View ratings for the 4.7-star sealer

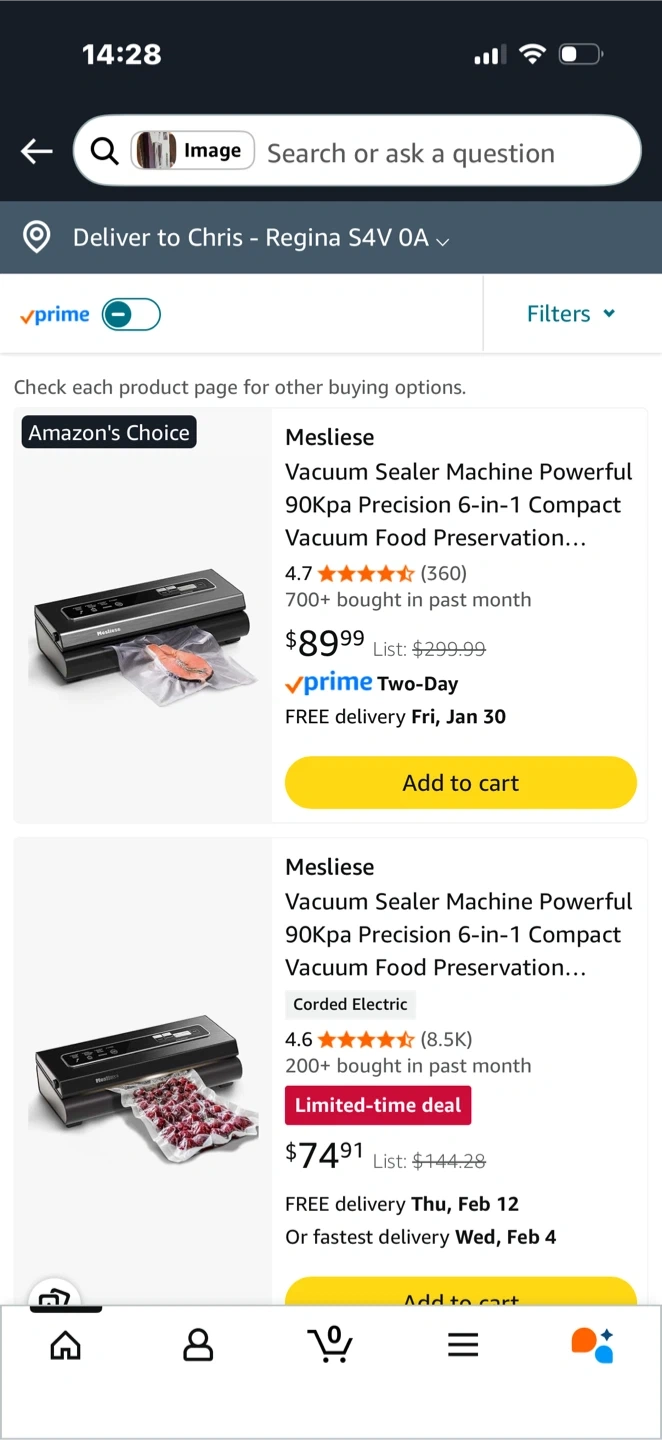pyautogui.click(x=376, y=573)
